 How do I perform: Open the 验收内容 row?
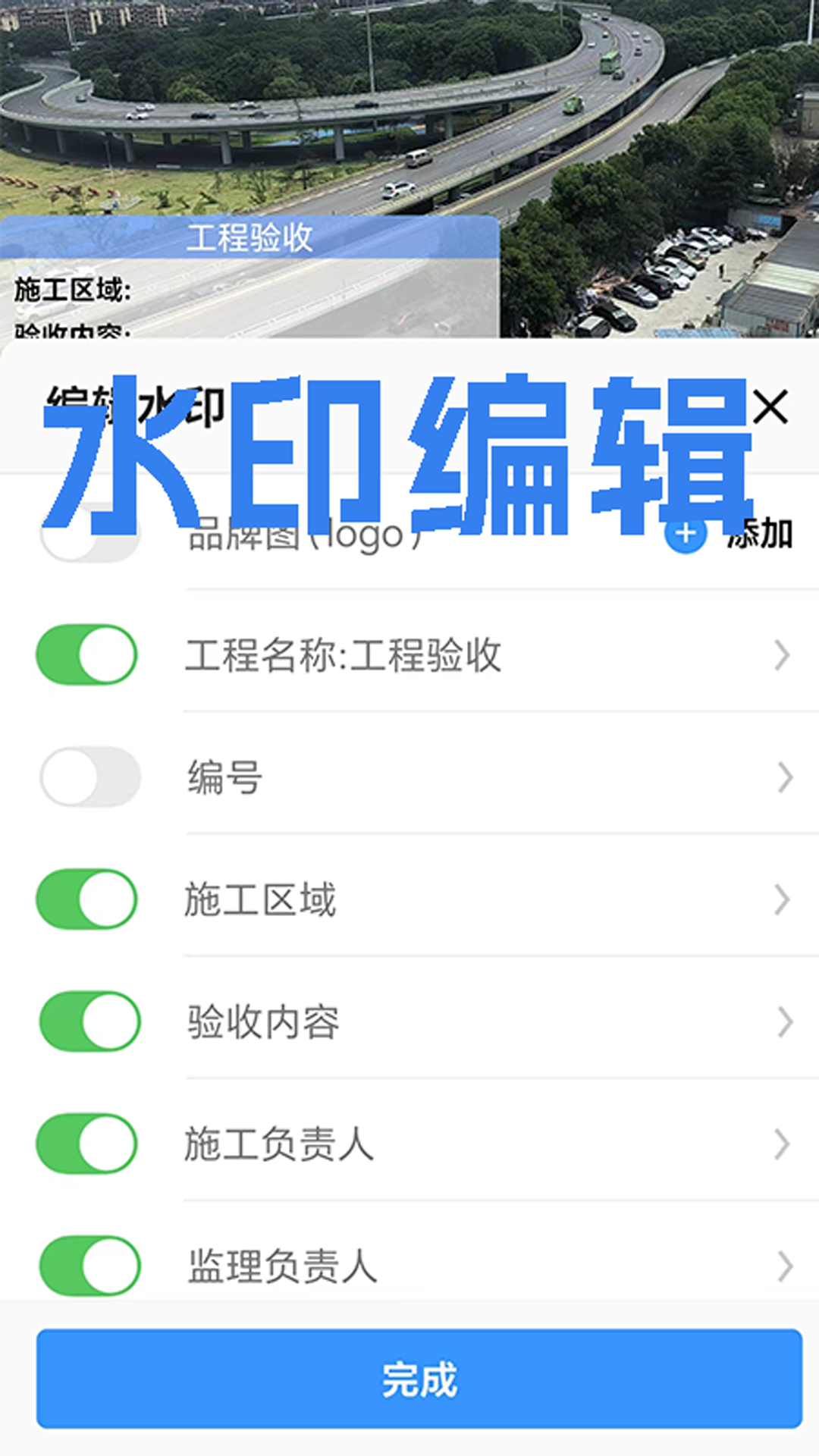click(x=500, y=1021)
